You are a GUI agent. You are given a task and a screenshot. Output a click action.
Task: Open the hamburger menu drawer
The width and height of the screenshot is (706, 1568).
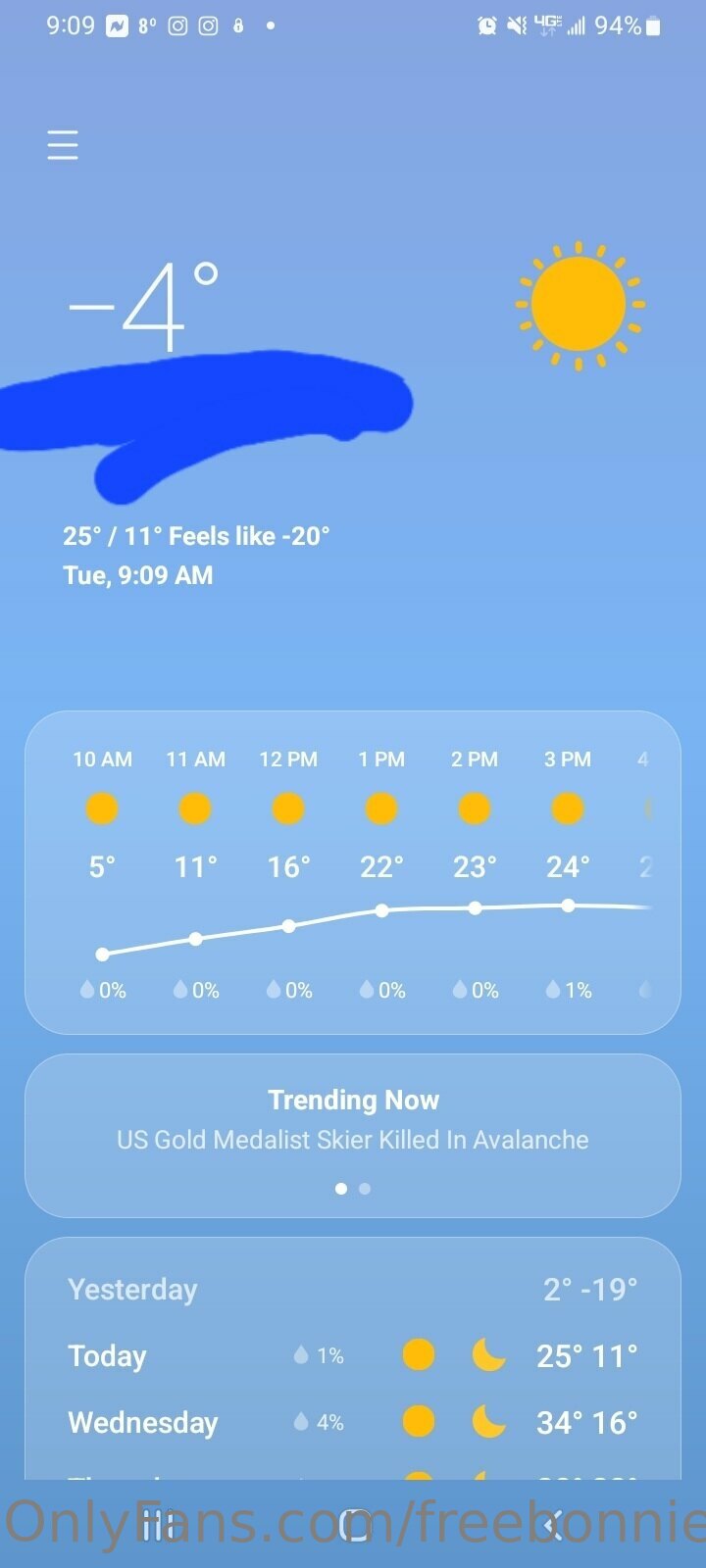[63, 145]
